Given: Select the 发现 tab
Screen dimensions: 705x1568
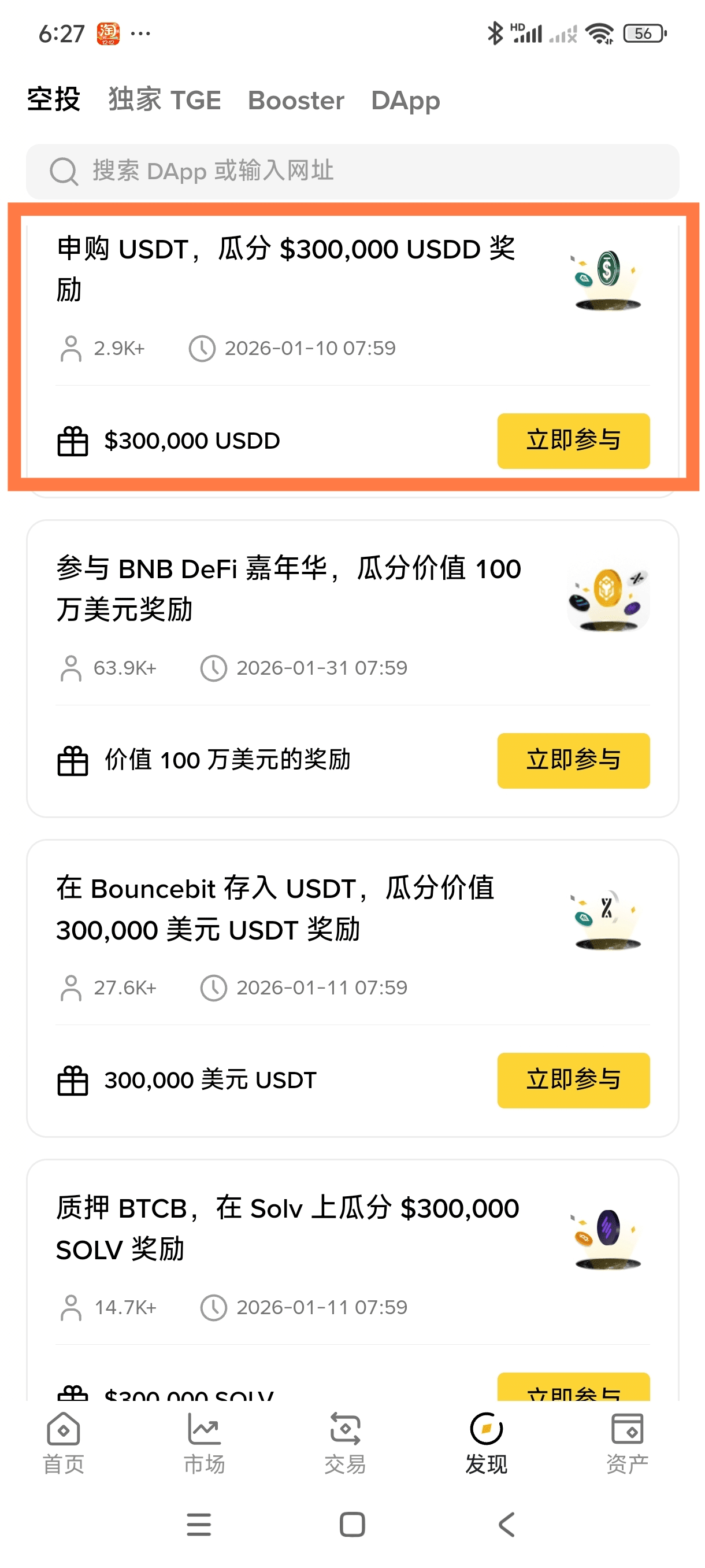Looking at the screenshot, I should (486, 1443).
